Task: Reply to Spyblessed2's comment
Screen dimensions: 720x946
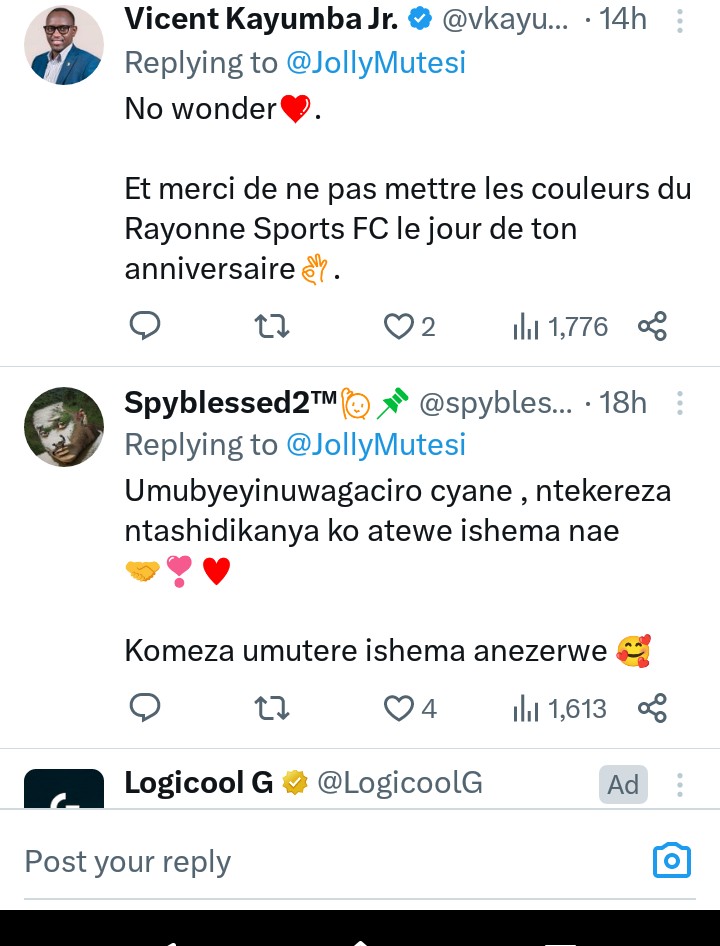Action: (x=146, y=709)
